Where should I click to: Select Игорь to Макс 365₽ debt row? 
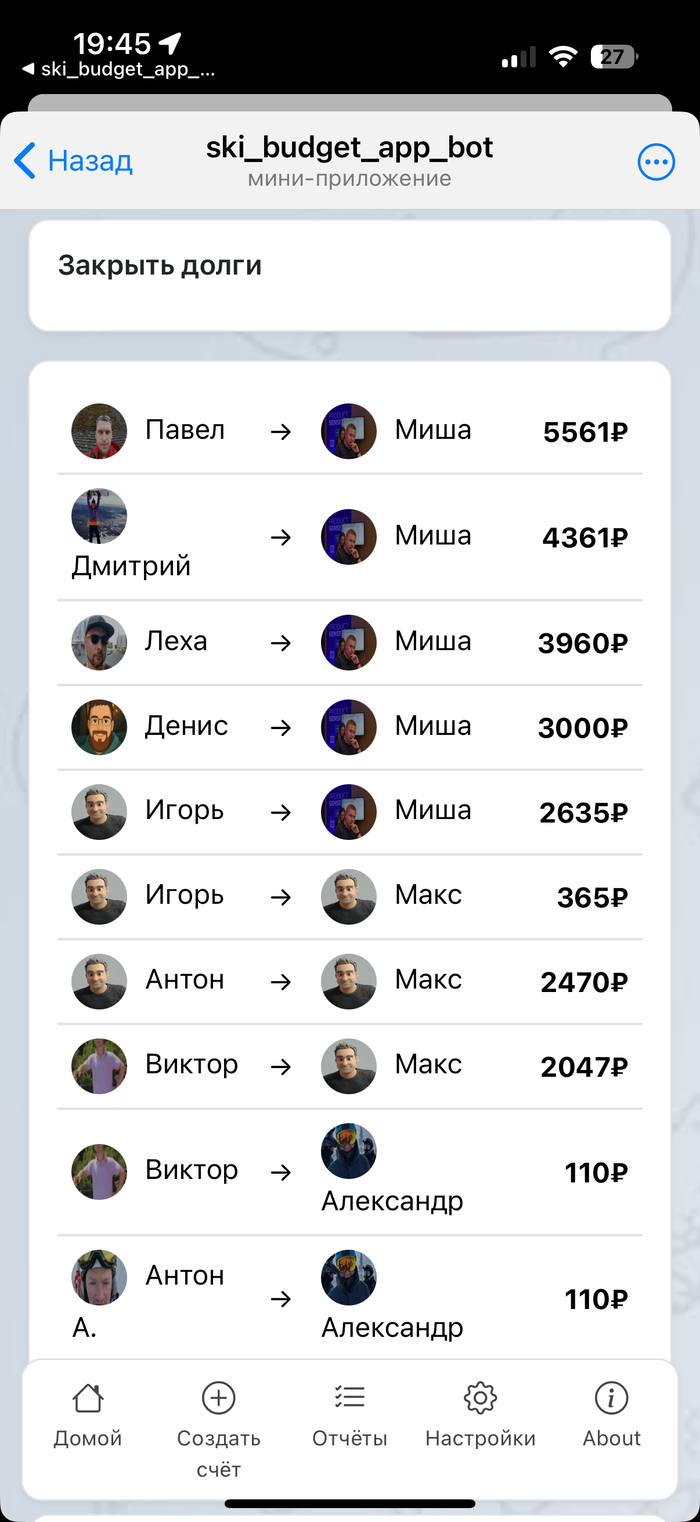tap(349, 897)
